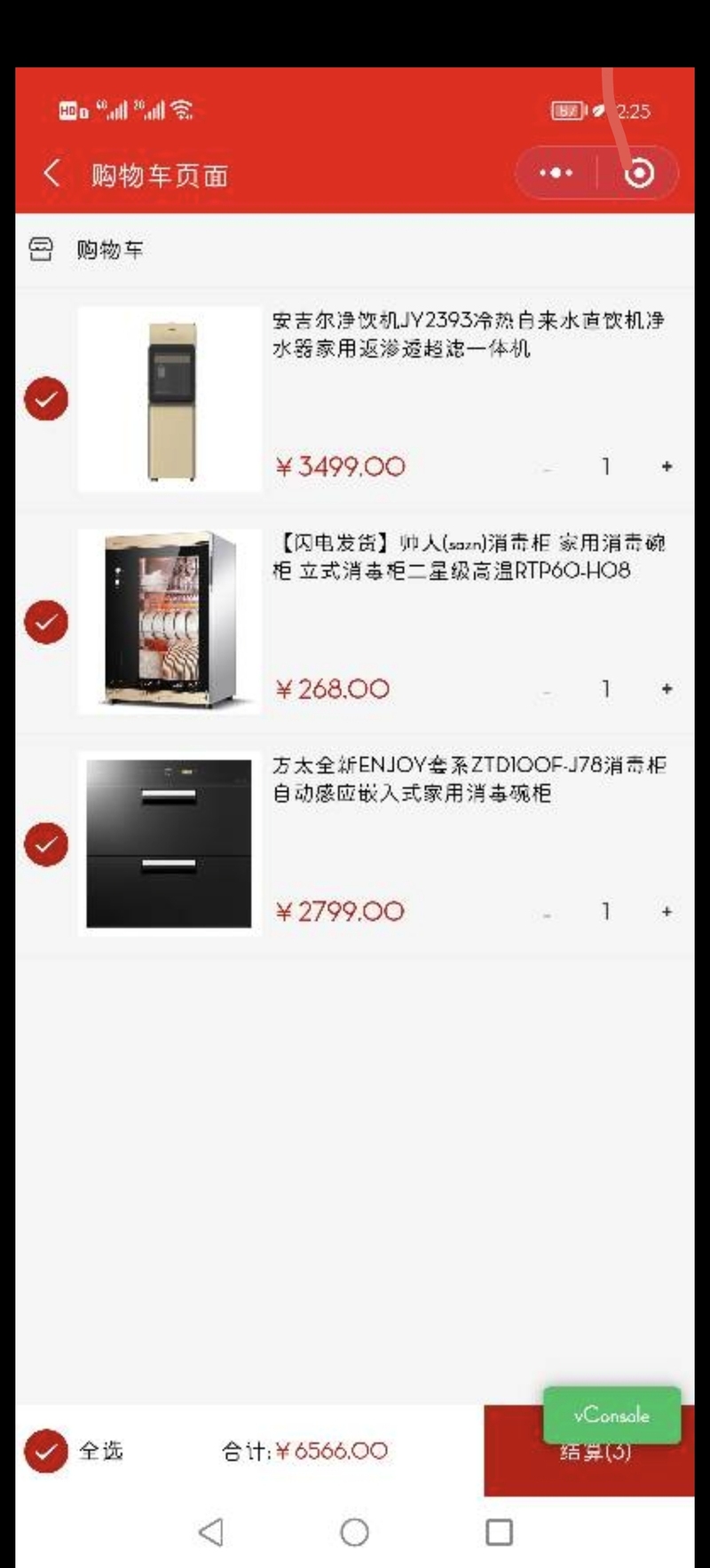Open the mini program three-dot menu
The image size is (710, 1568).
556,173
